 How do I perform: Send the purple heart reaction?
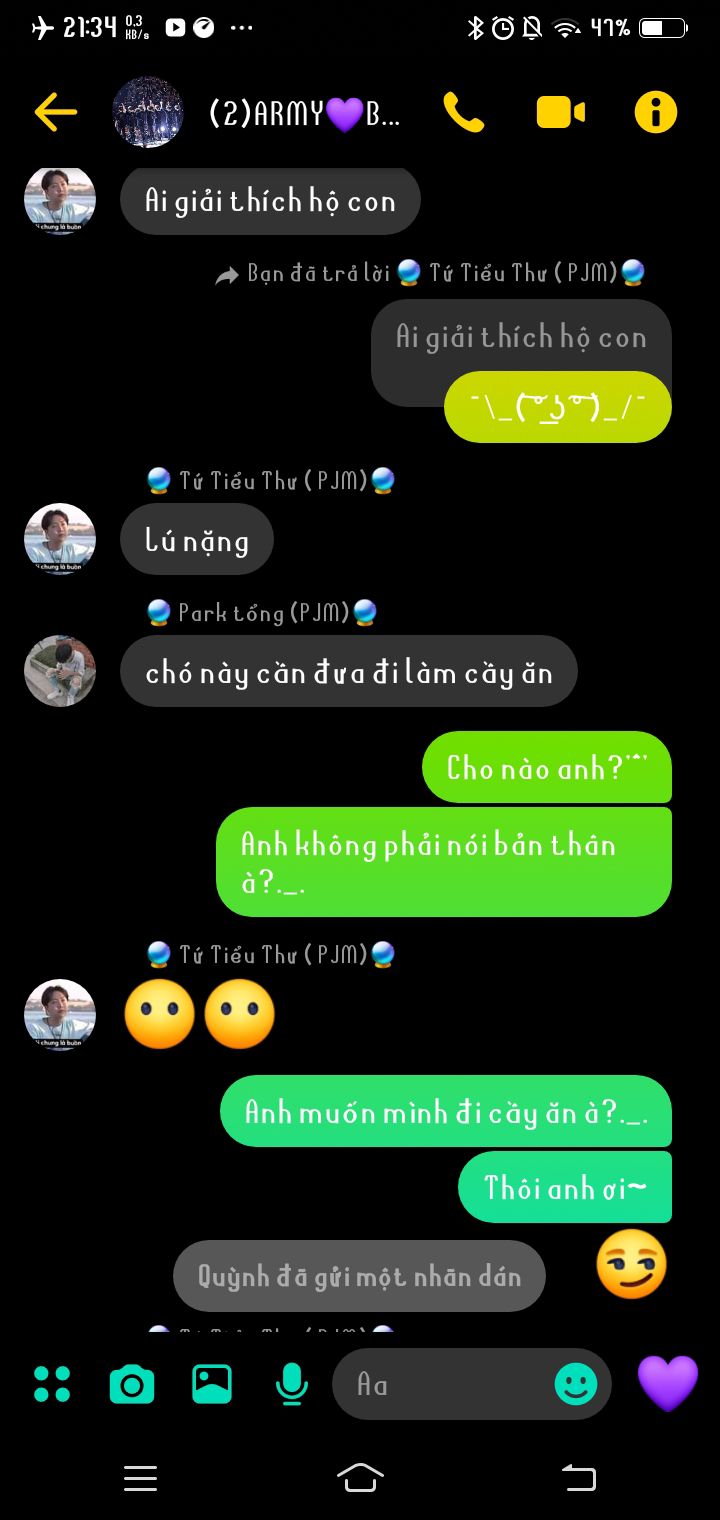pos(667,1382)
